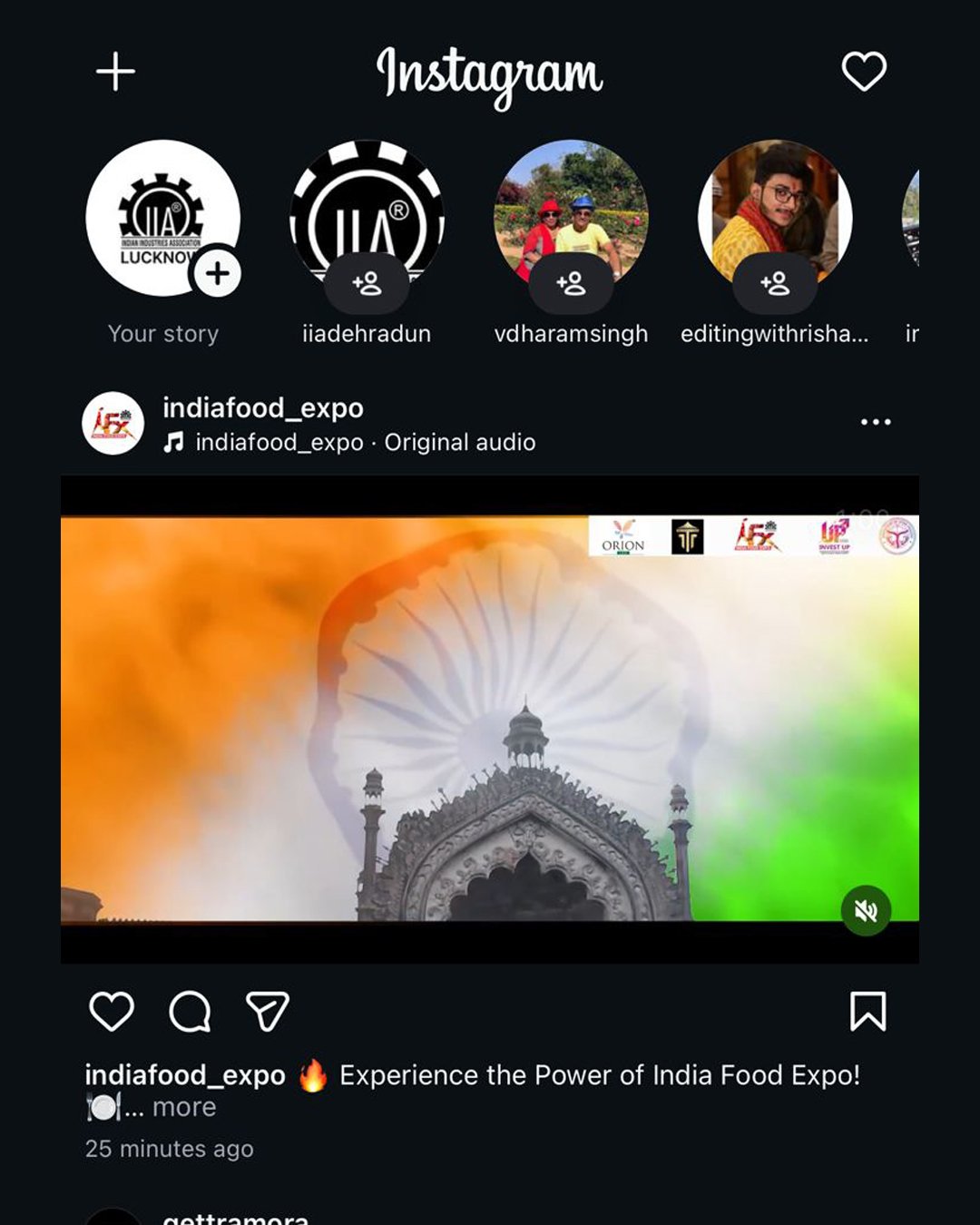This screenshot has height=1225, width=980.
Task: Share the indiafood_expo post
Action: tap(268, 1011)
